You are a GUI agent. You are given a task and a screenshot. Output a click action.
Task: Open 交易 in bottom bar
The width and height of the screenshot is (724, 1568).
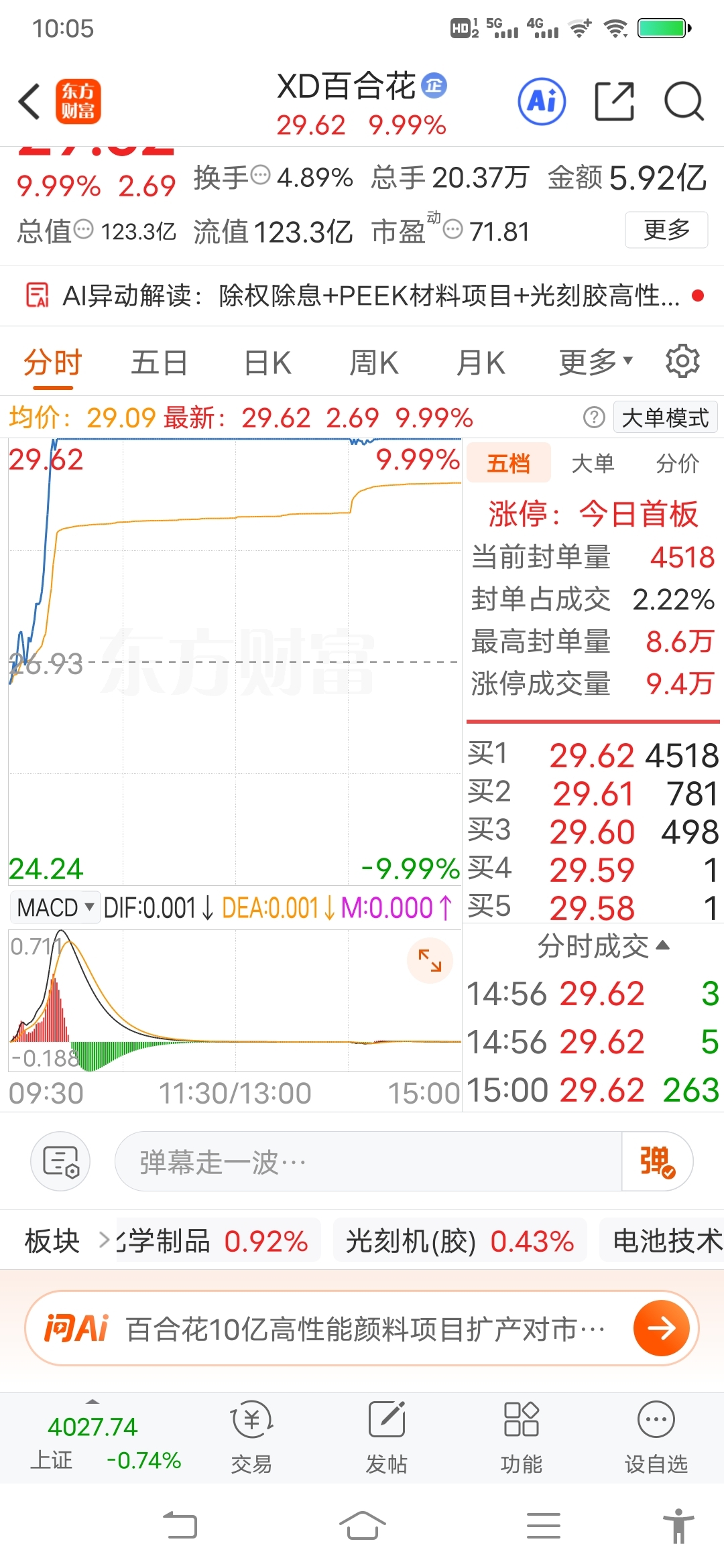(x=251, y=1437)
